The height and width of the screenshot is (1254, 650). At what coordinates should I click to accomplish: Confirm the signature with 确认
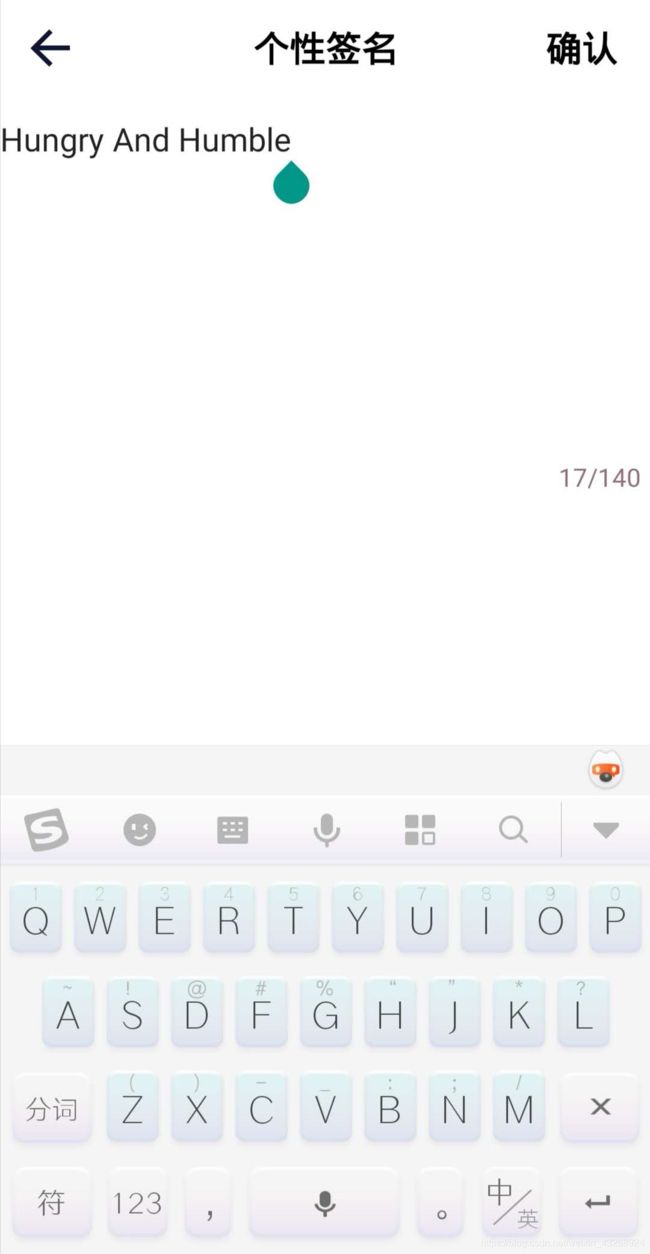point(581,48)
